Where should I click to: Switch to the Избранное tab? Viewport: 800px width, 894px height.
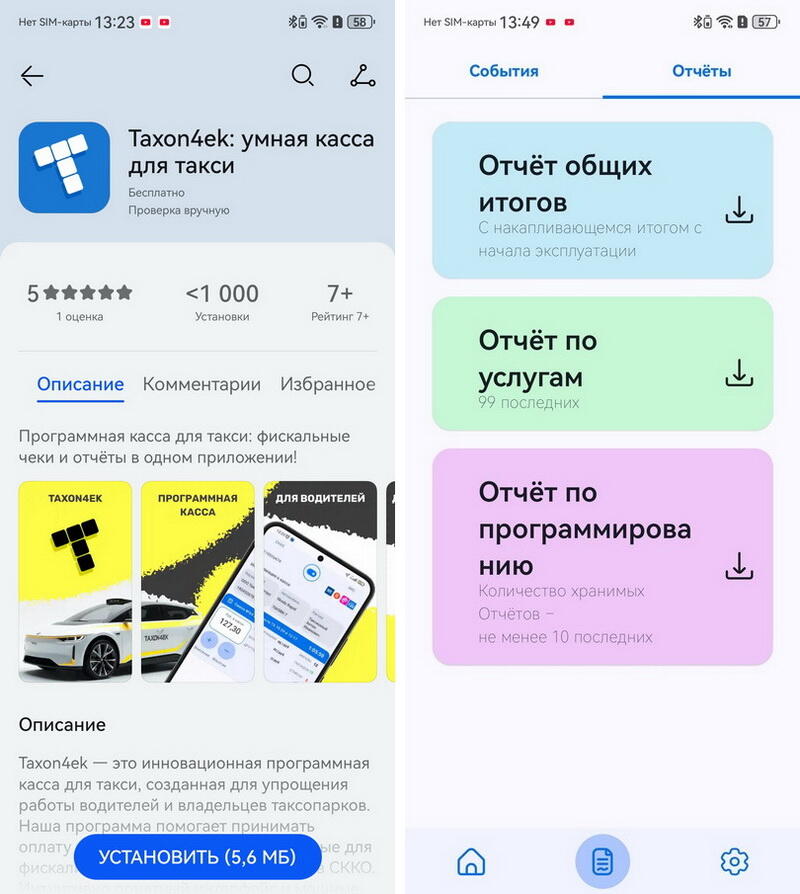(x=328, y=384)
